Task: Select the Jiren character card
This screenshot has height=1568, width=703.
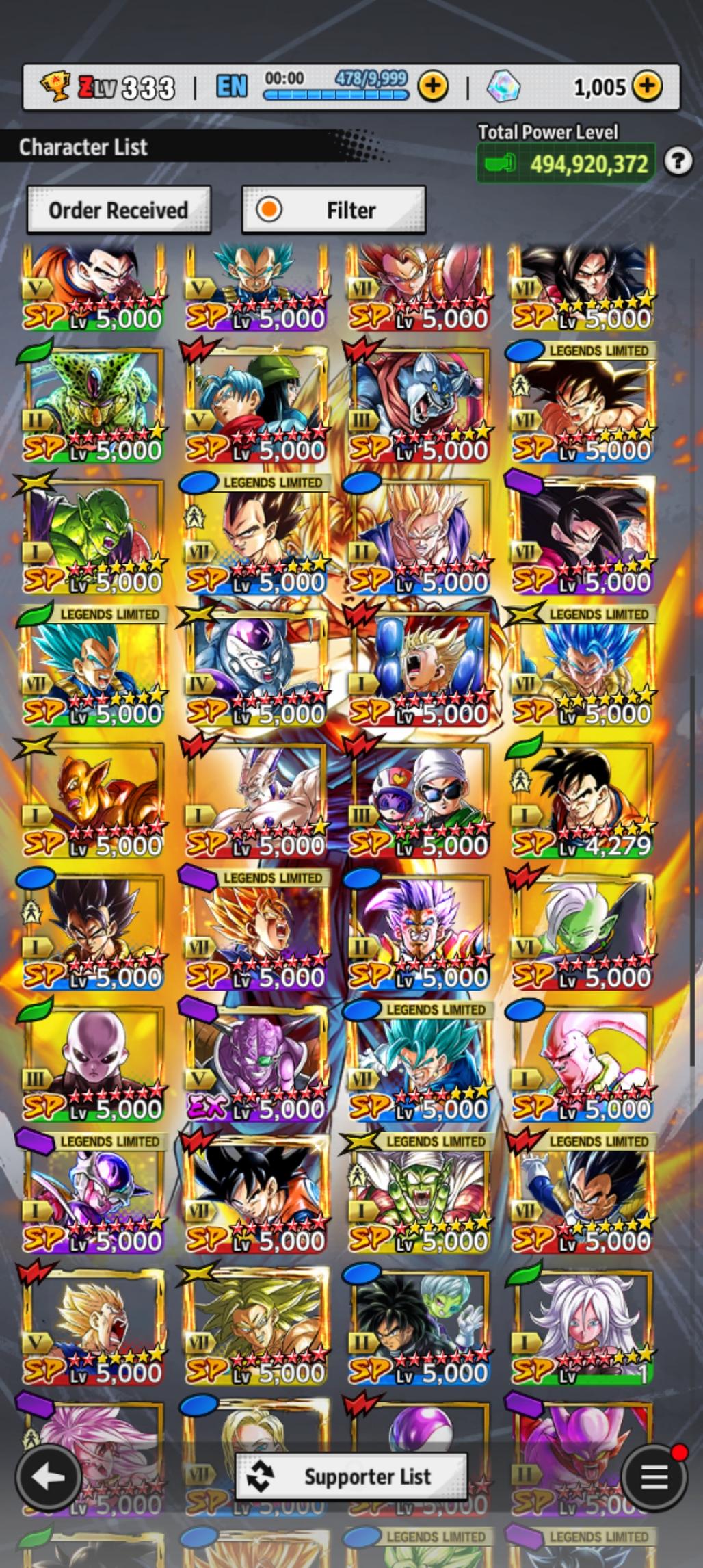Action: pyautogui.click(x=94, y=1062)
